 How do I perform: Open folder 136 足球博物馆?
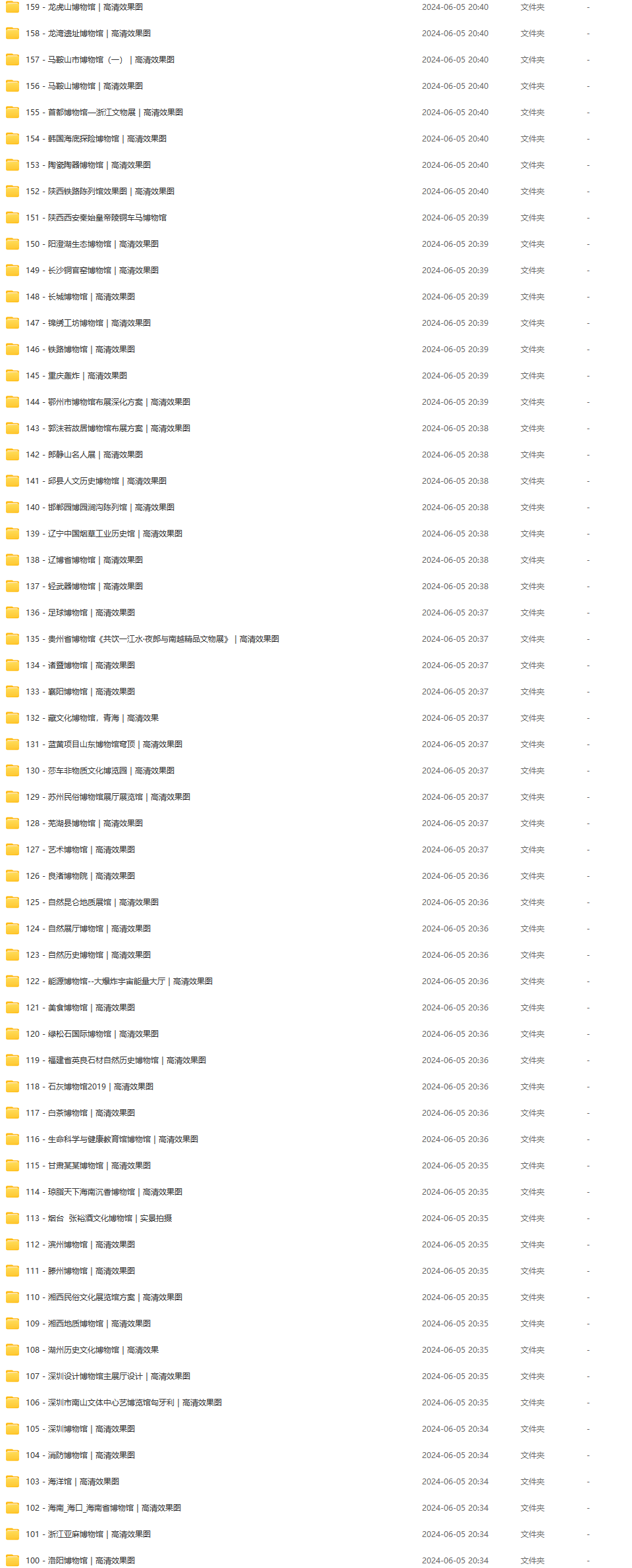coord(80,613)
